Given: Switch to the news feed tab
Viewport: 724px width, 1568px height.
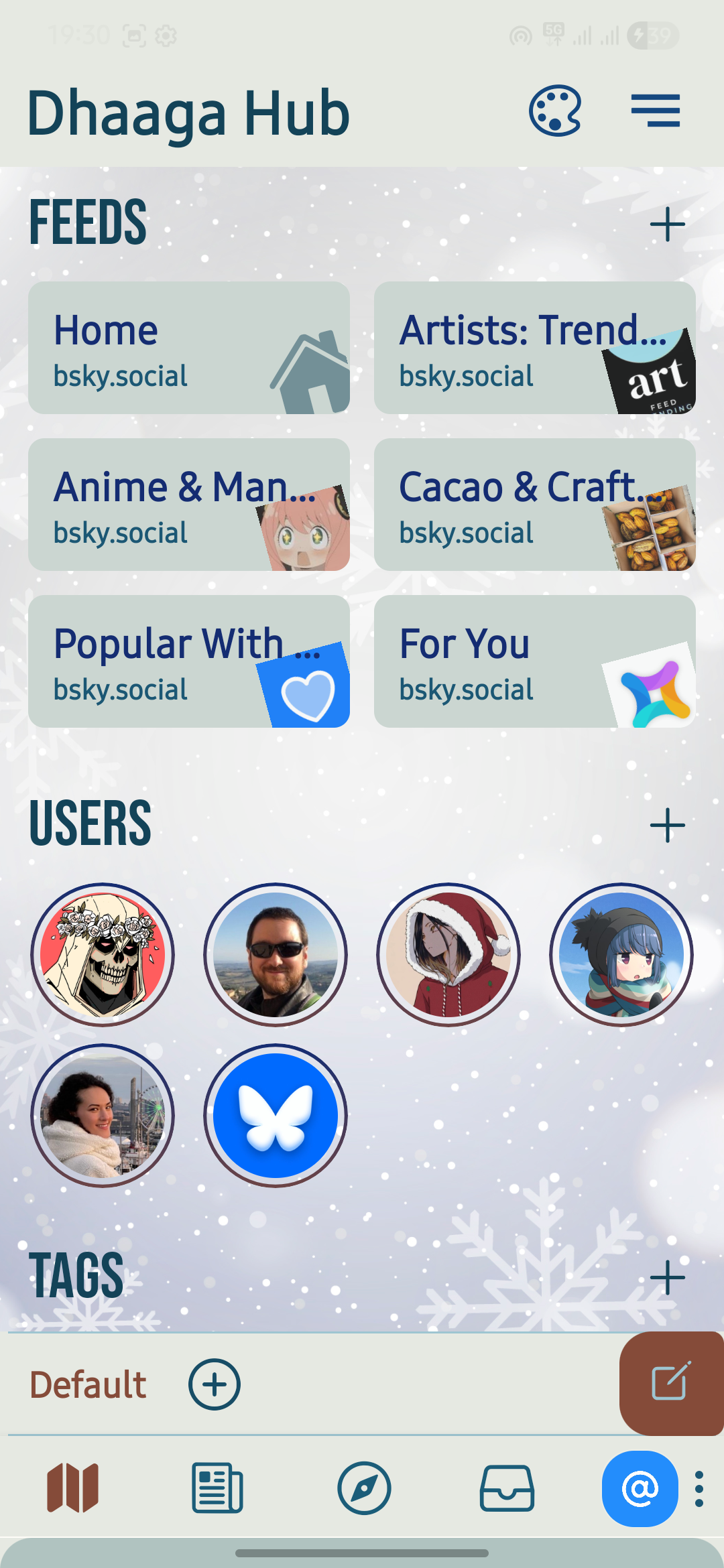Looking at the screenshot, I should pos(217,1488).
